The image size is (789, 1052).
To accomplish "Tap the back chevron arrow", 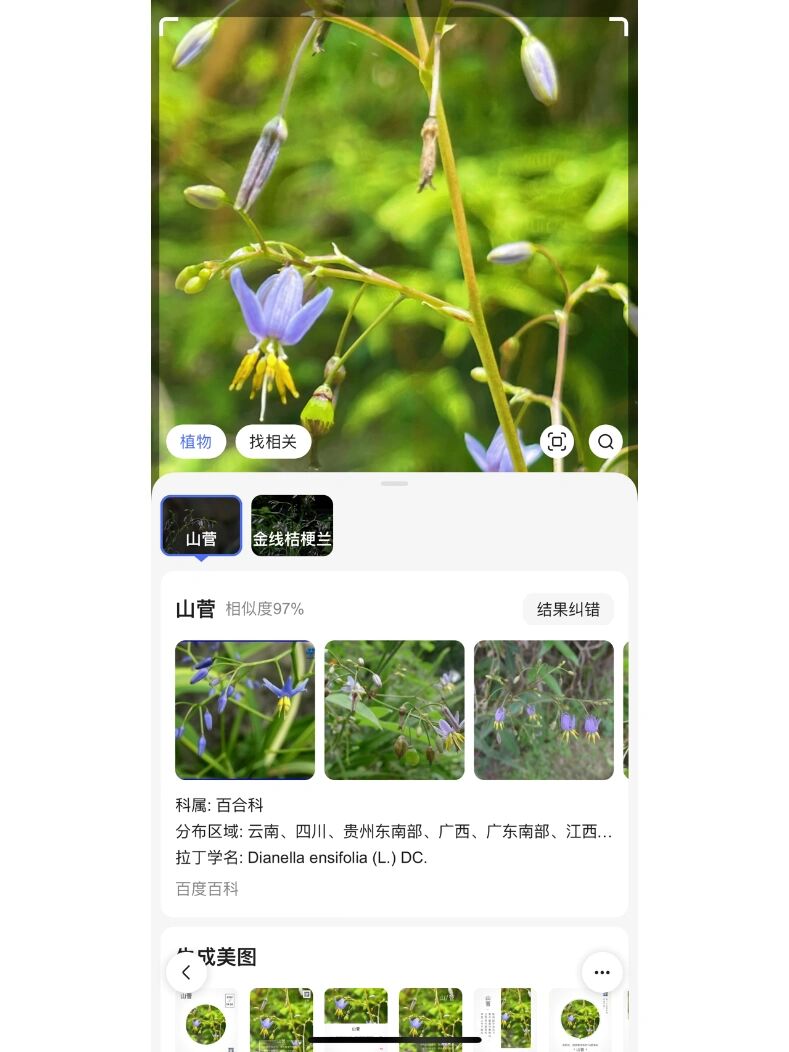I will point(187,972).
